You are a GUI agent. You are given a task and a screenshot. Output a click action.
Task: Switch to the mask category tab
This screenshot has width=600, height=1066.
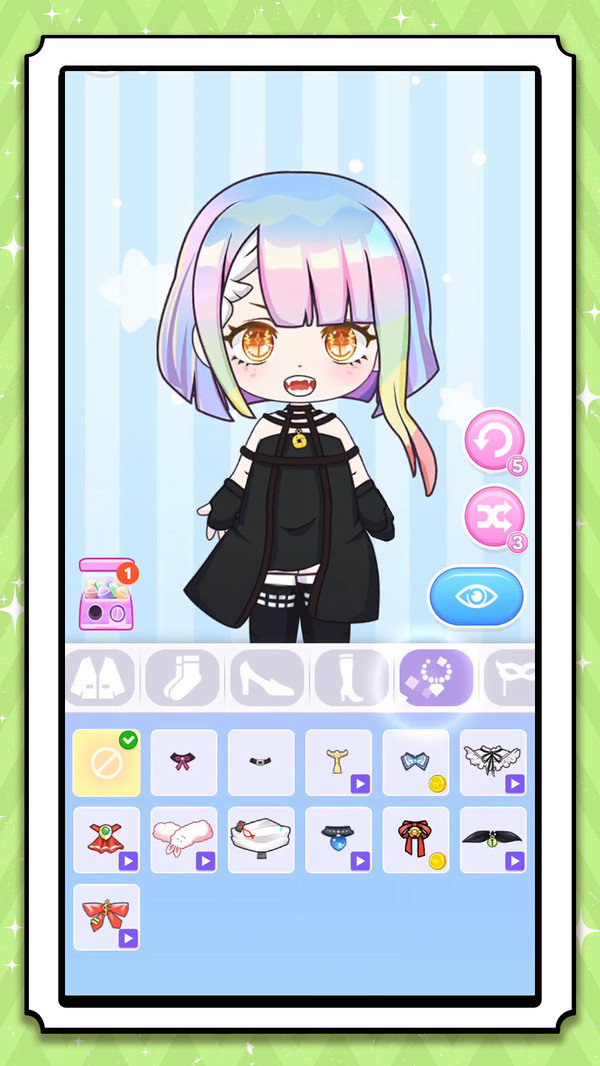click(x=510, y=678)
